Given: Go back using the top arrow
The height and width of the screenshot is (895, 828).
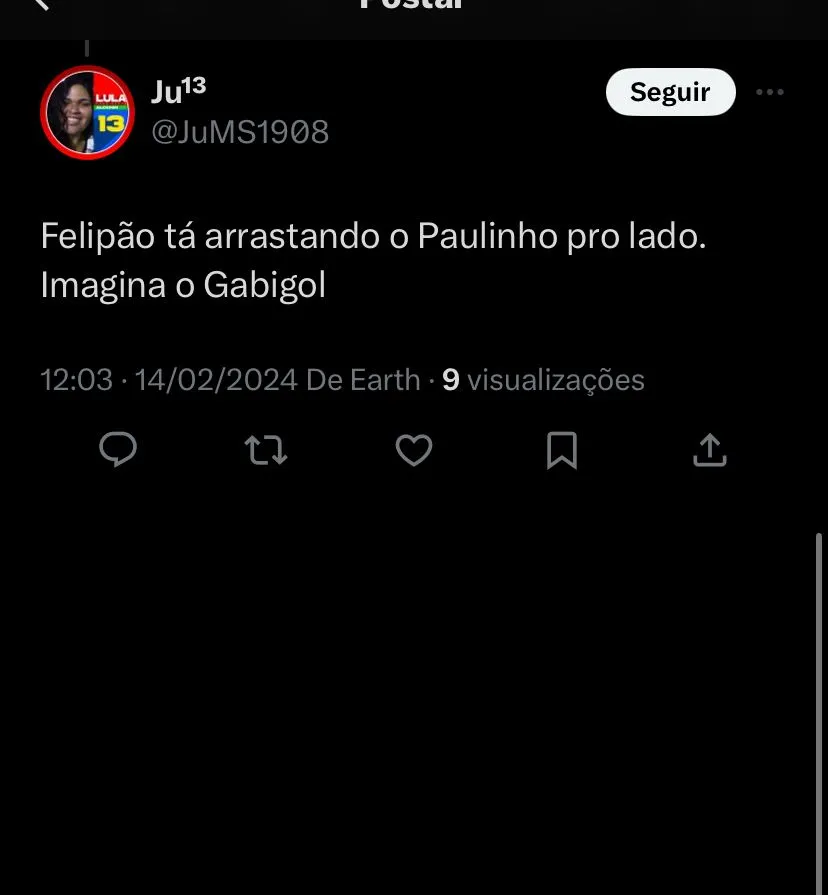Looking at the screenshot, I should tap(40, 4).
